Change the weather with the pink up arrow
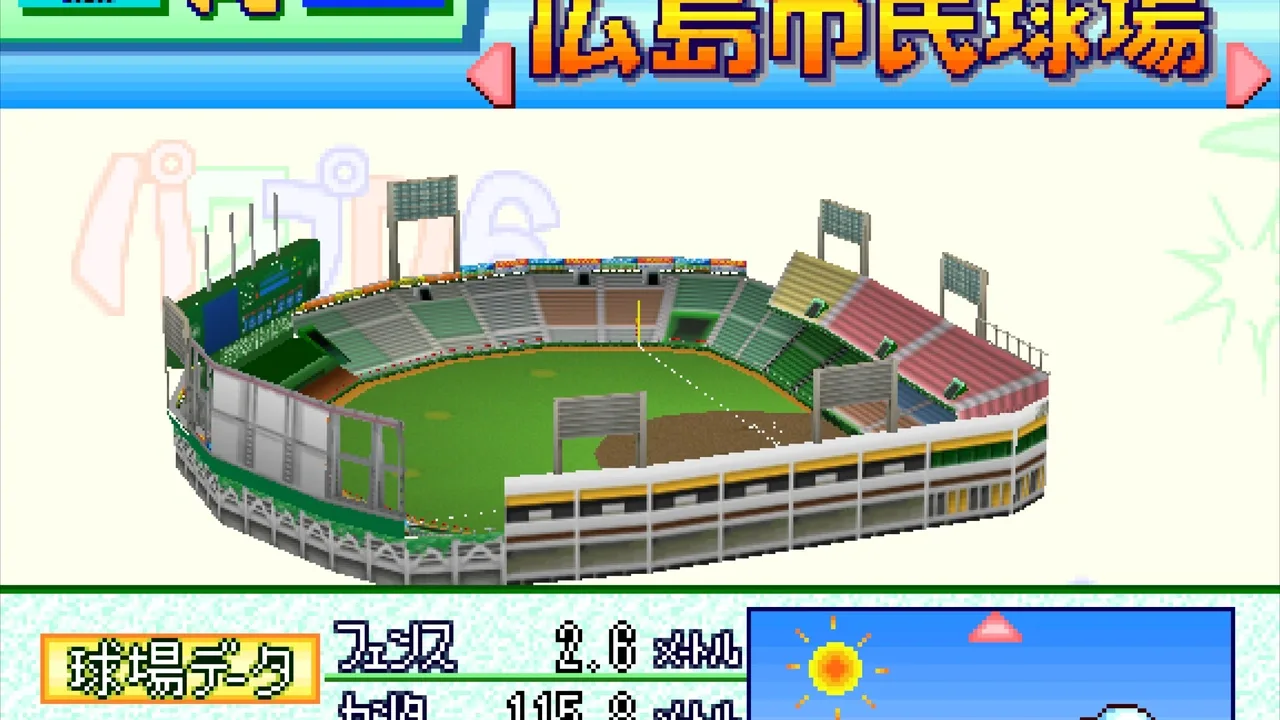This screenshot has height=720, width=1280. point(995,629)
